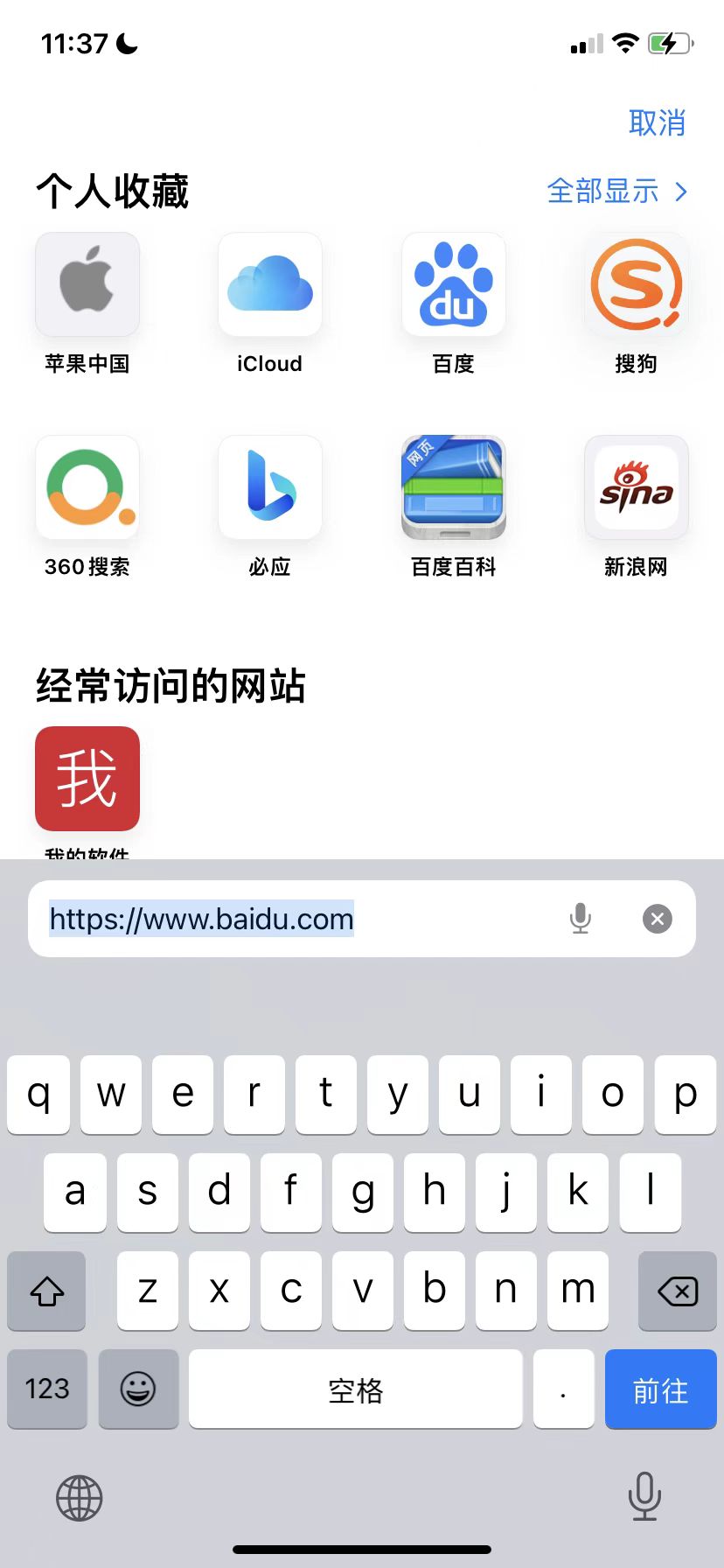Open 全部显示 to show all favorites
The width and height of the screenshot is (724, 1568).
[616, 191]
